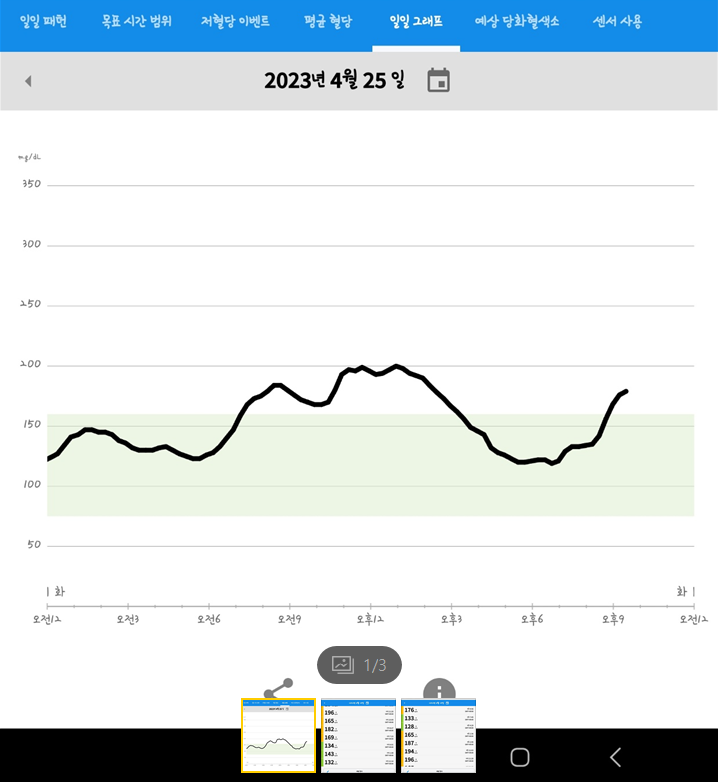Tap the system home button

coord(520,757)
